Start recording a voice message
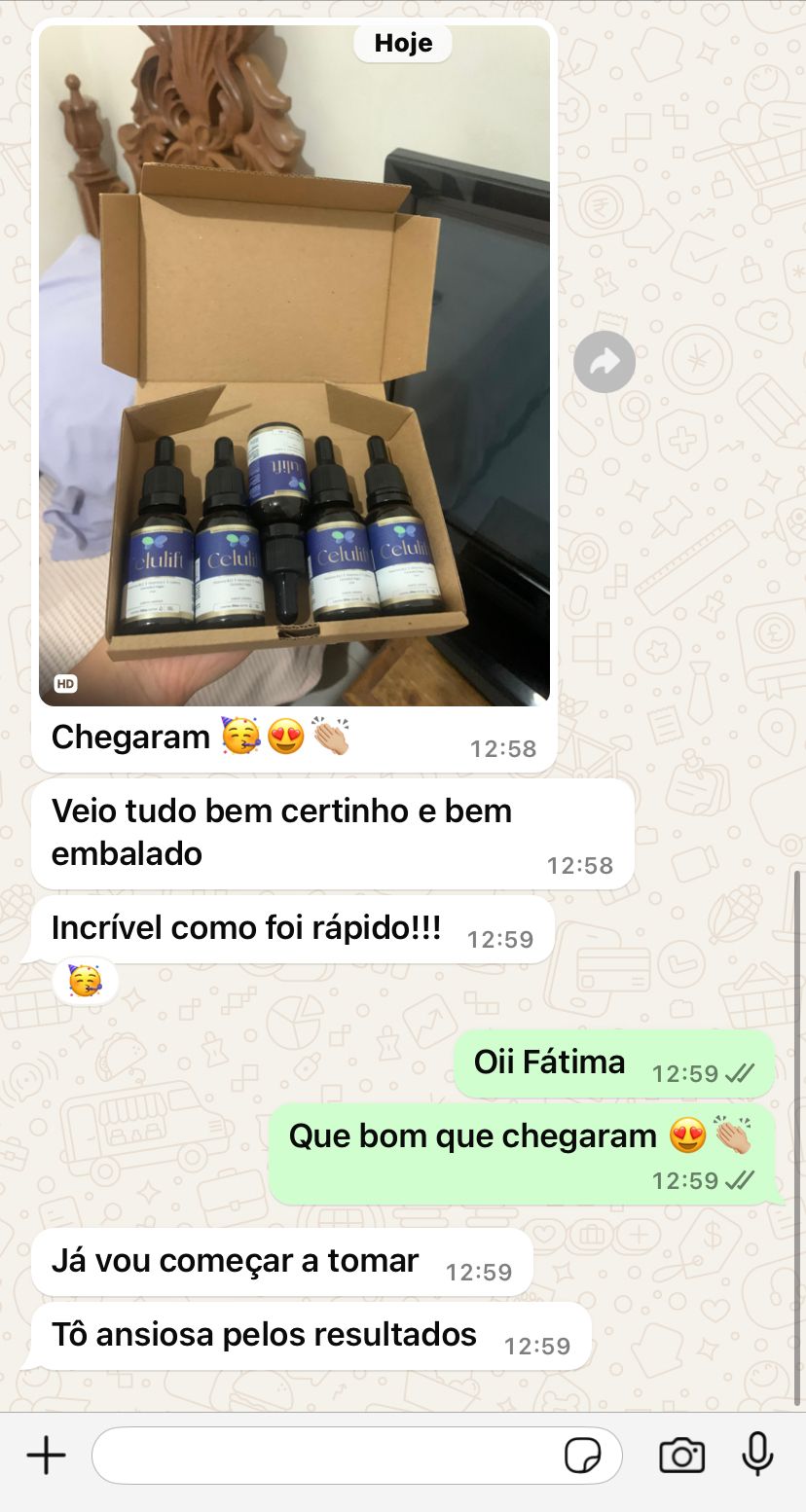Screen dimensions: 806x1512 click(x=756, y=1456)
